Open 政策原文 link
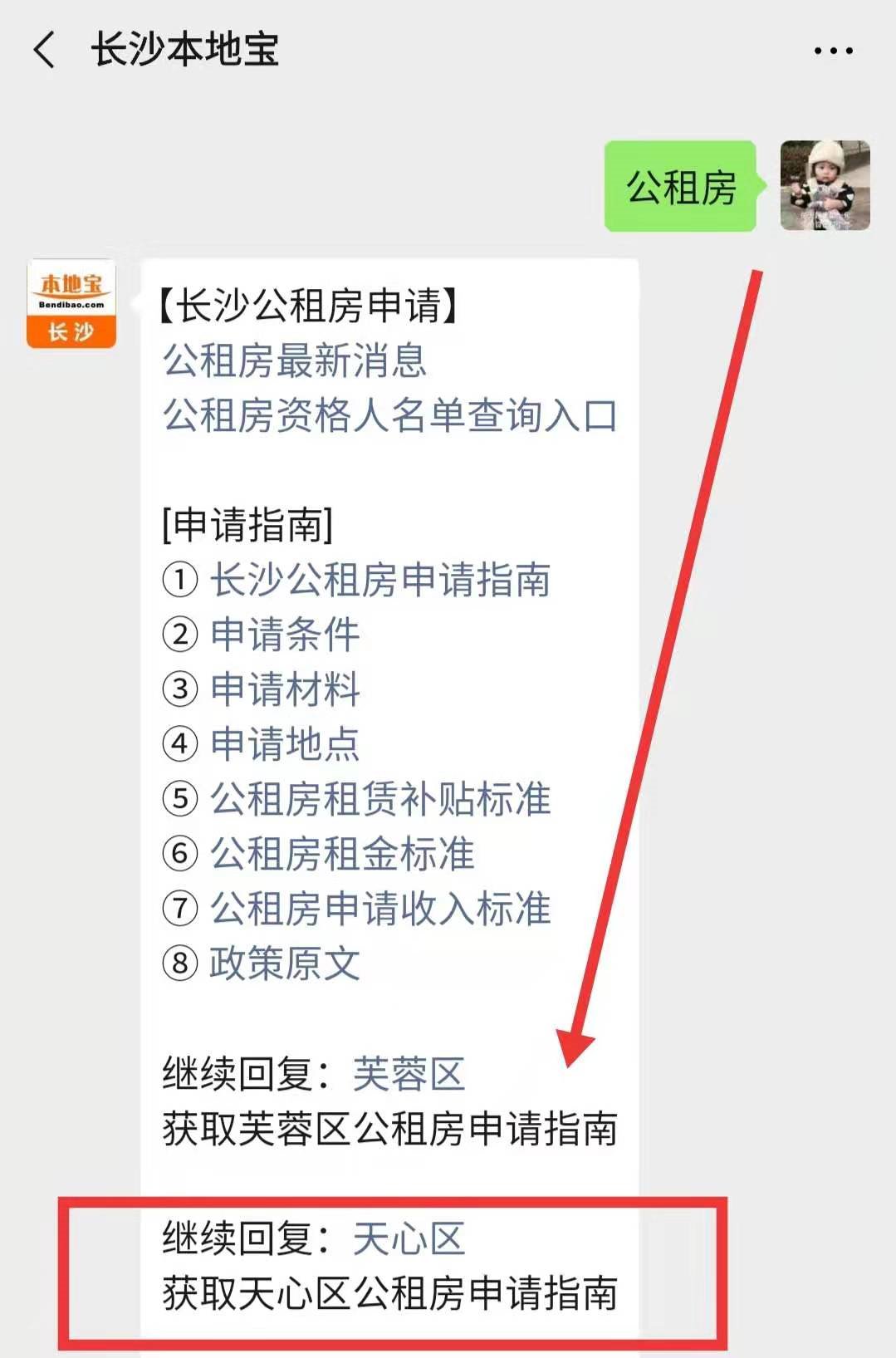Screen dimensions: 896x1358 (x=284, y=963)
